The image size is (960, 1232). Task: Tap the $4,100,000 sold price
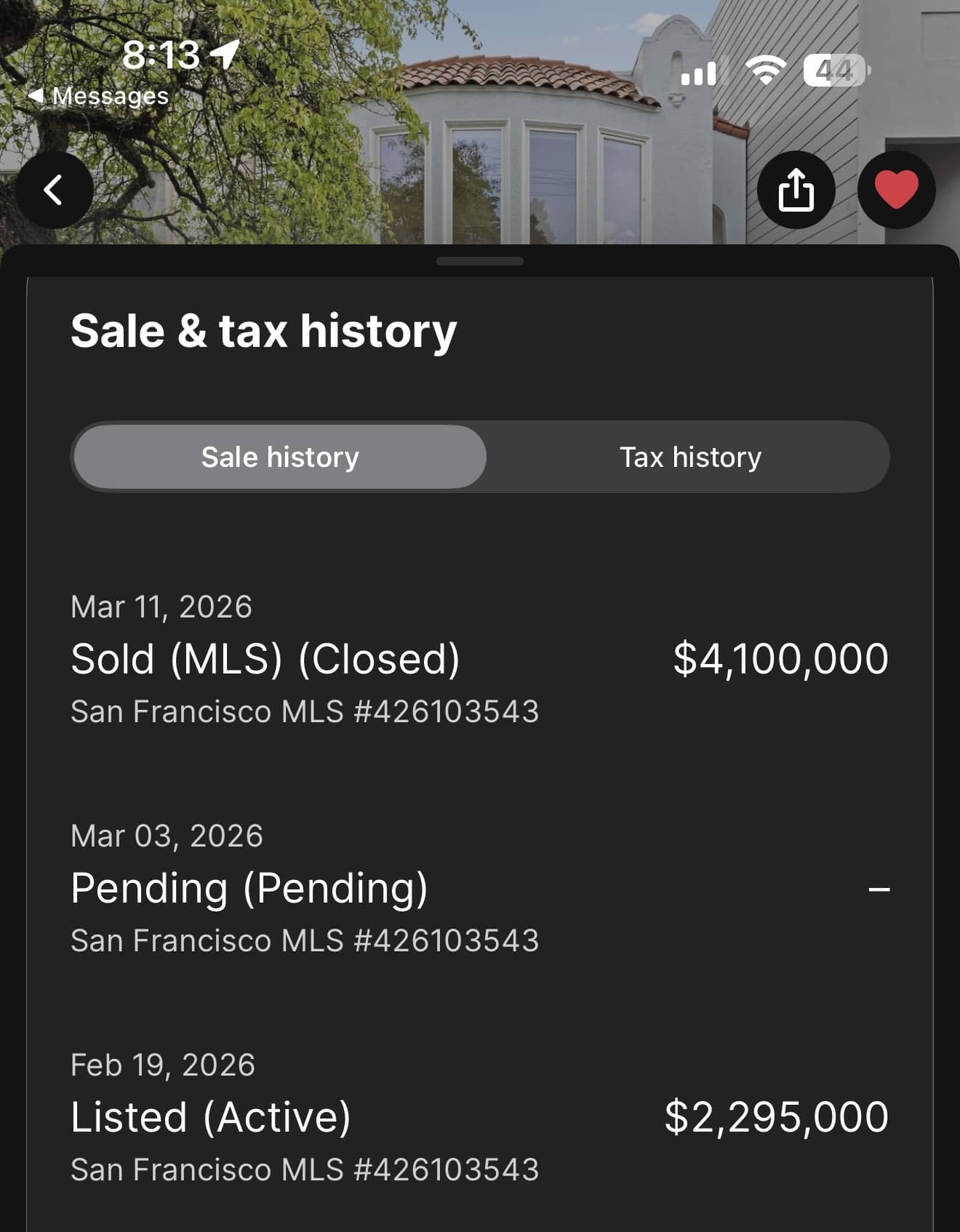tap(780, 658)
